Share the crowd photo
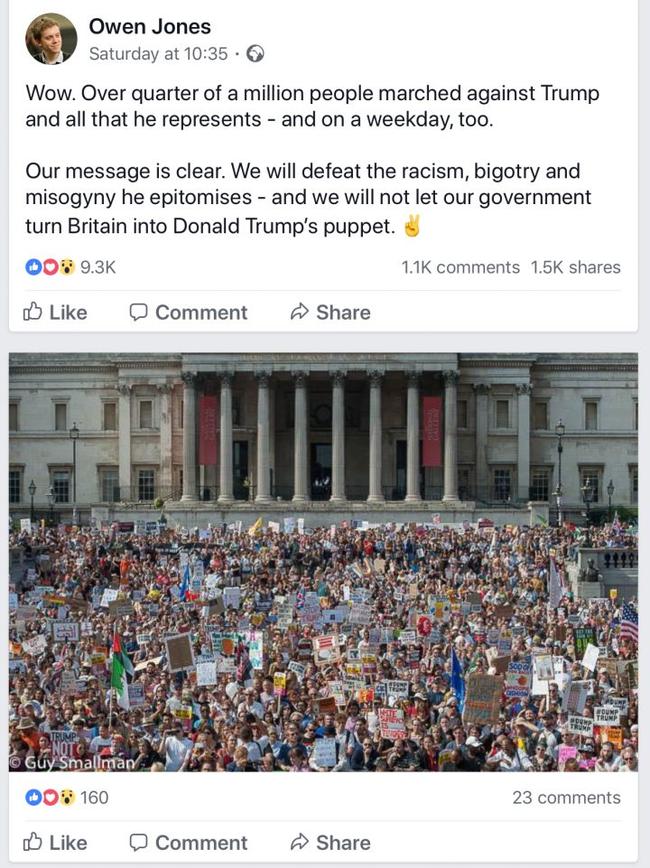This screenshot has width=650, height=868. (330, 842)
